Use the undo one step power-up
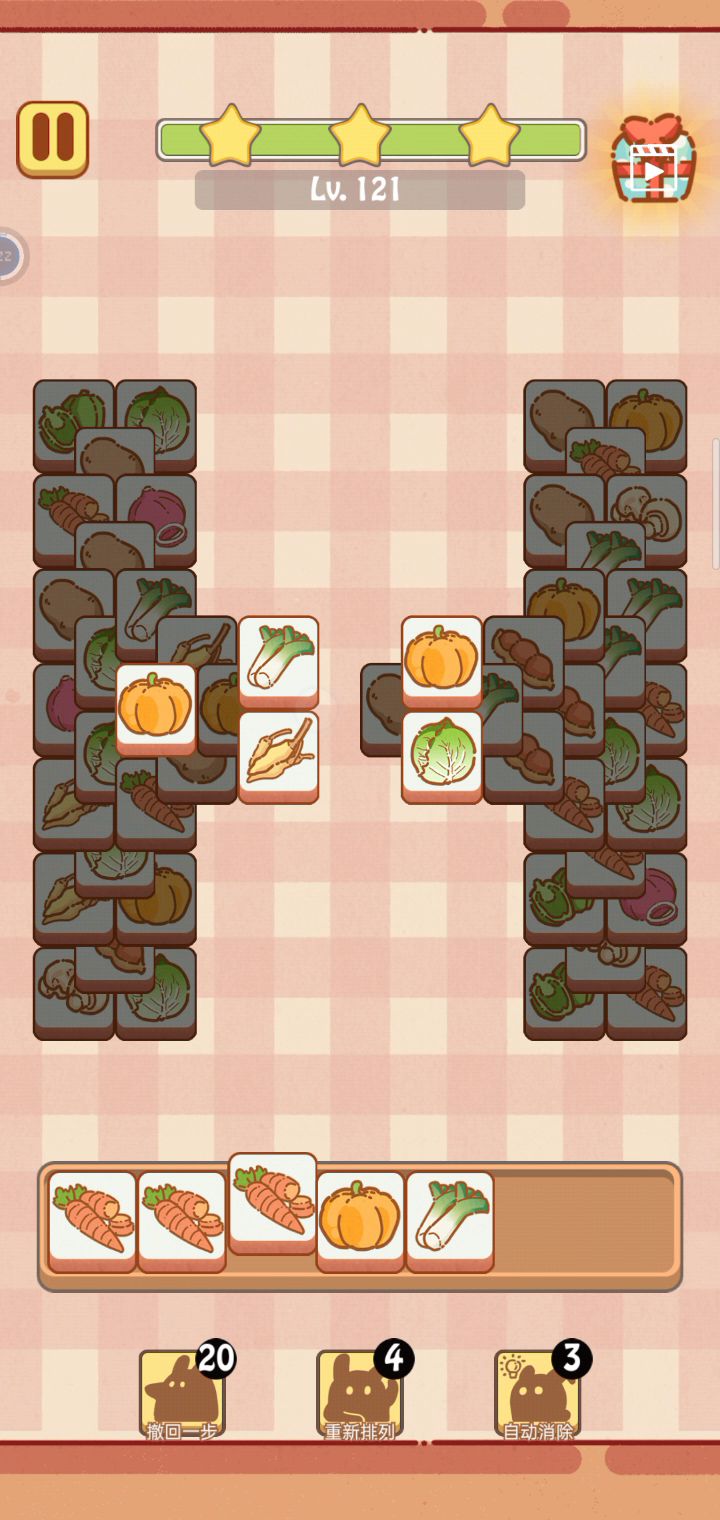720x1520 pixels. pyautogui.click(x=182, y=1393)
